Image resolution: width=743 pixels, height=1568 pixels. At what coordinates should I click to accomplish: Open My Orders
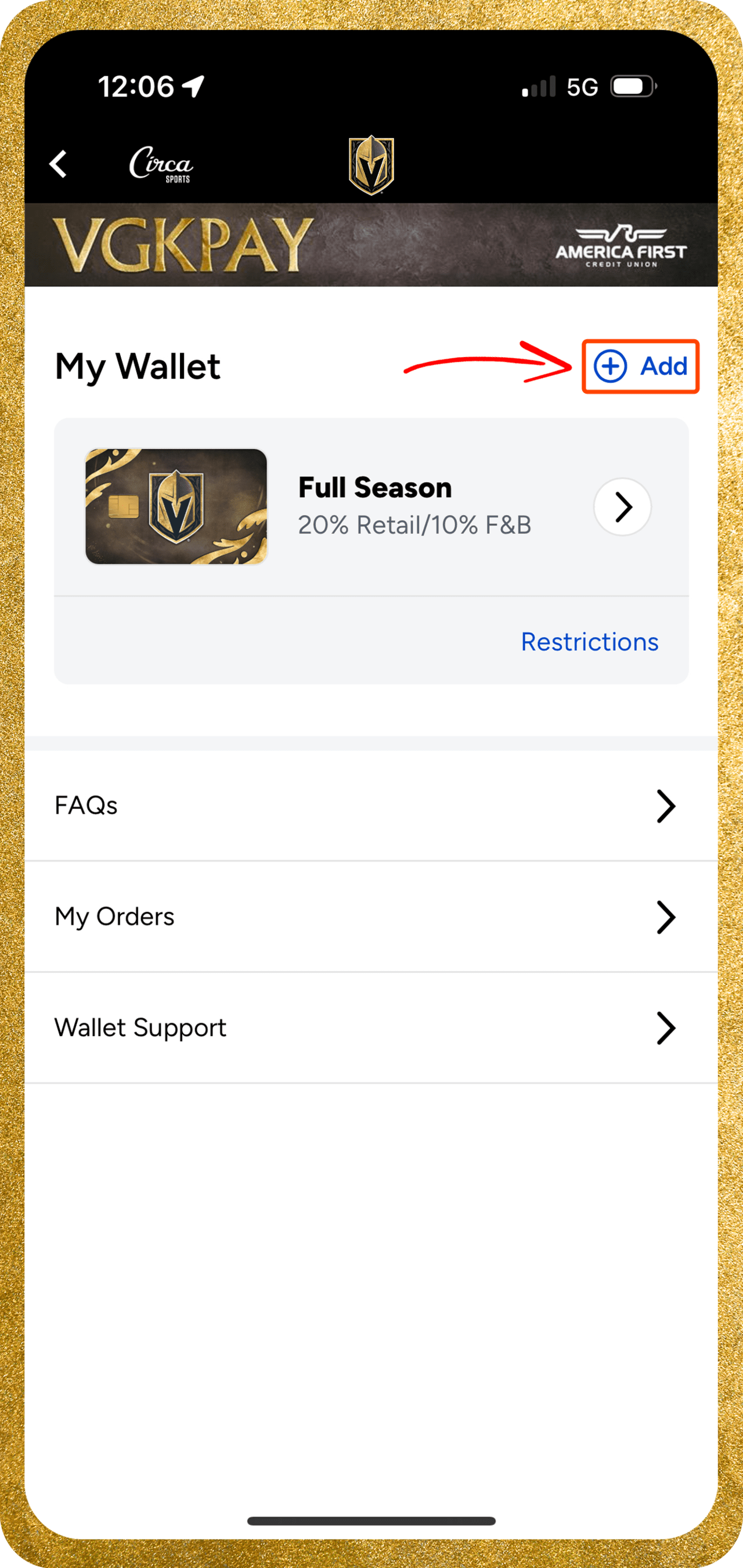[371, 916]
